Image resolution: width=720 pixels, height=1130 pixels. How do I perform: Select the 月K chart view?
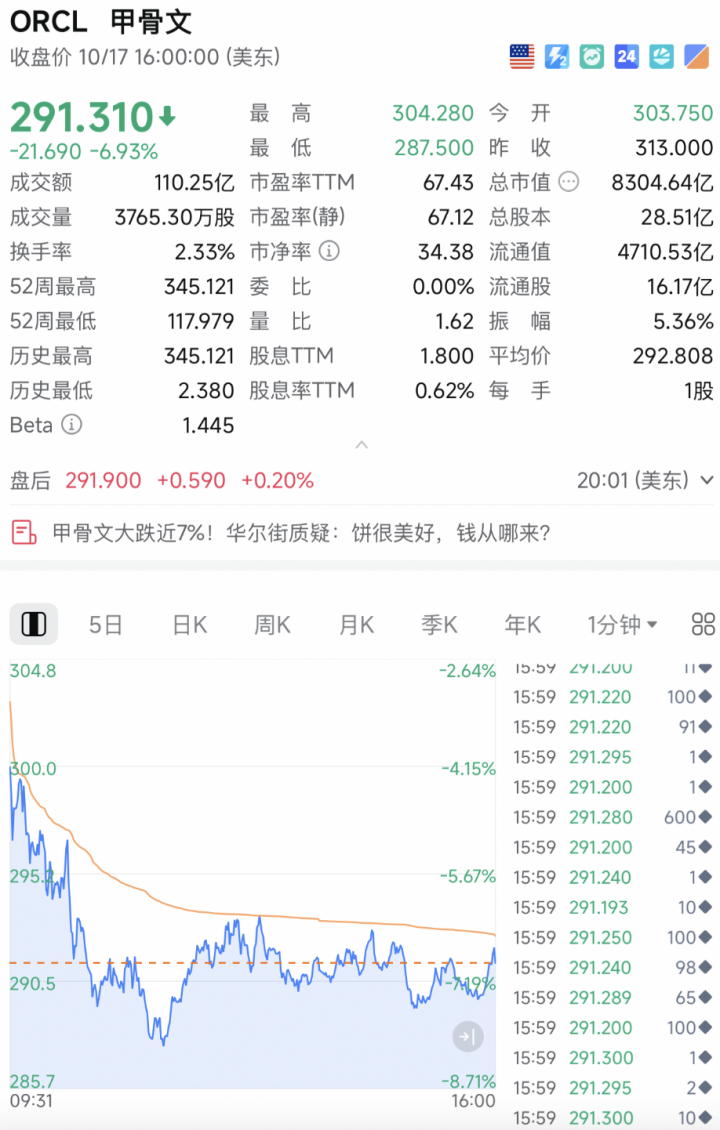coord(356,623)
